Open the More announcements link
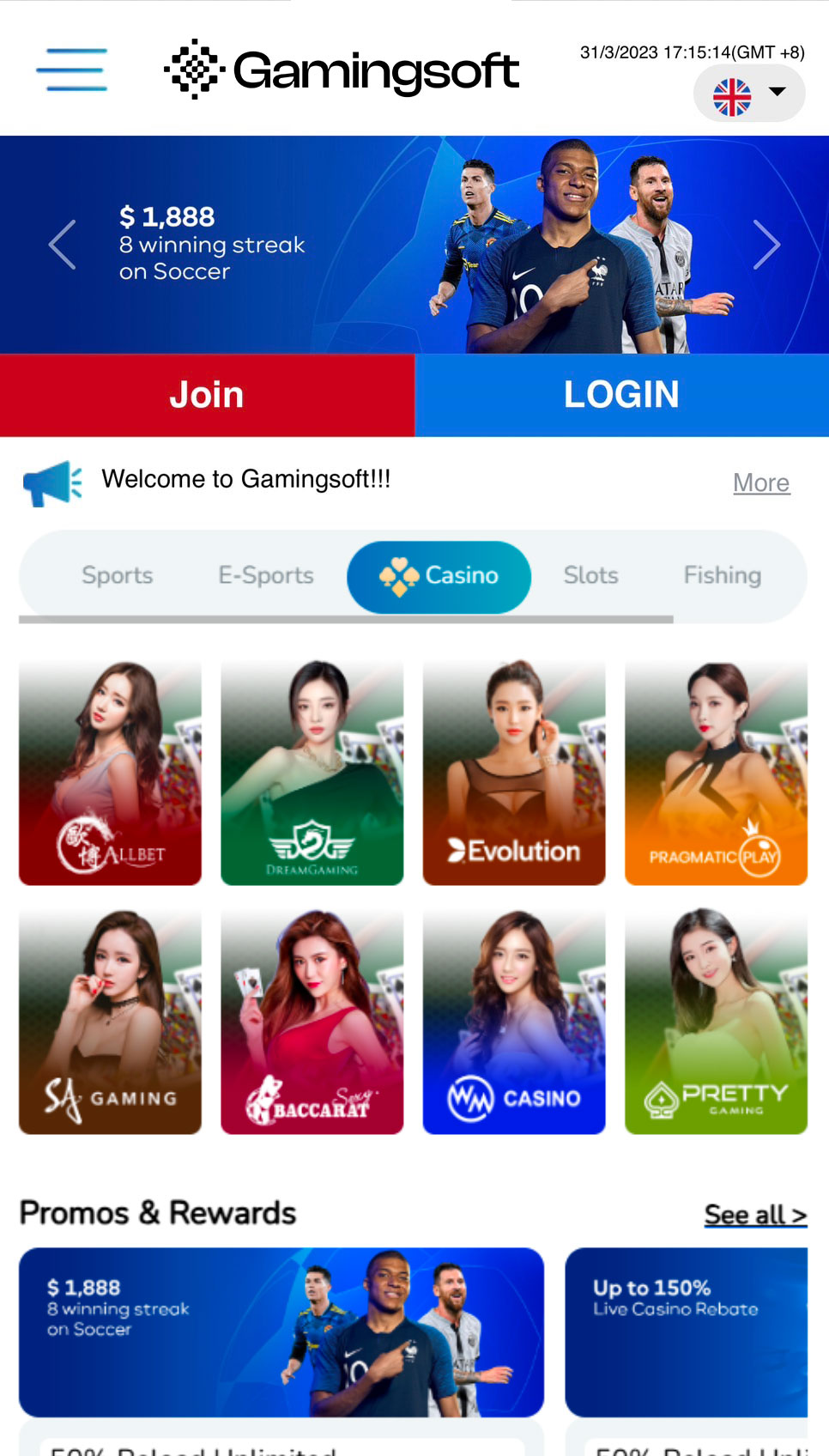This screenshot has width=829, height=1456. [760, 482]
